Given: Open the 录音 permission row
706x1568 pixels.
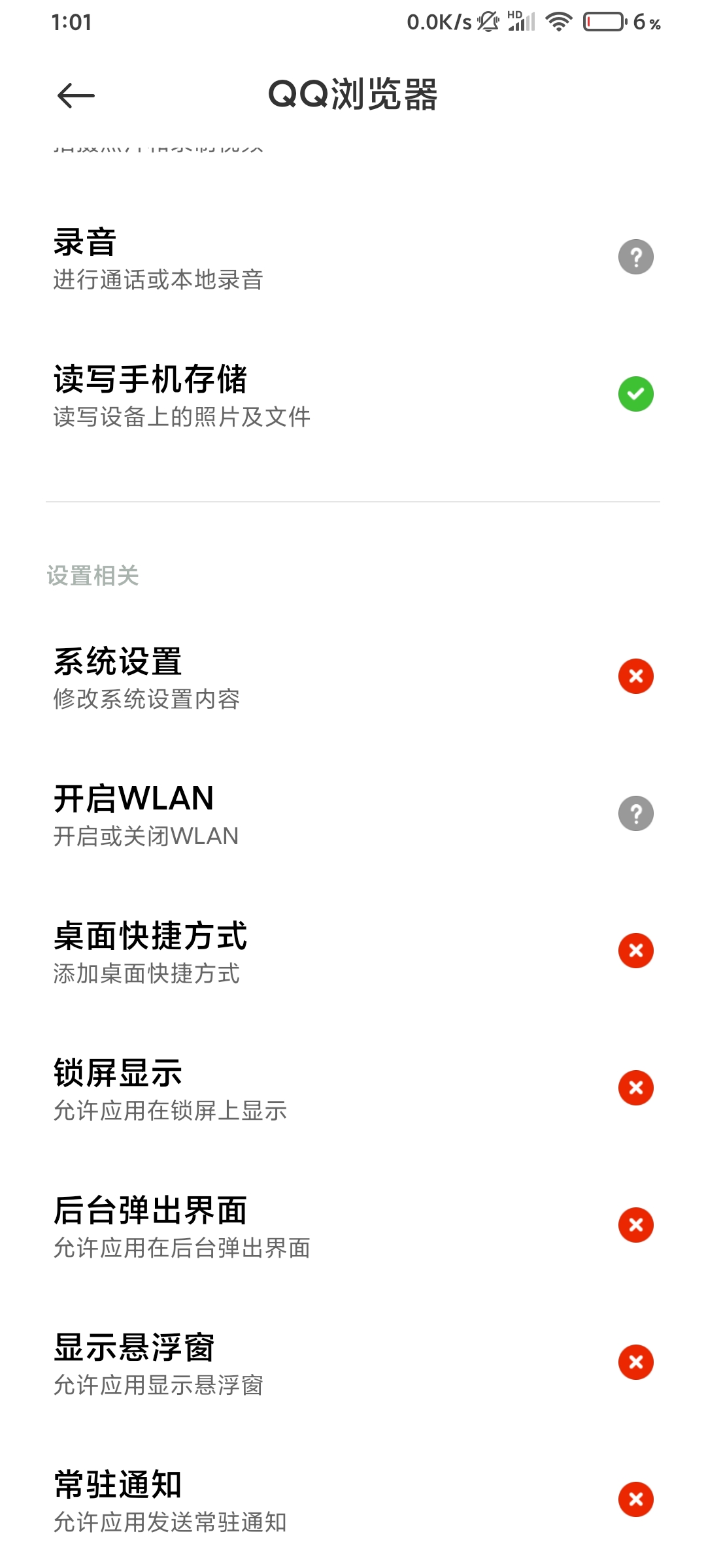Looking at the screenshot, I should tap(353, 257).
